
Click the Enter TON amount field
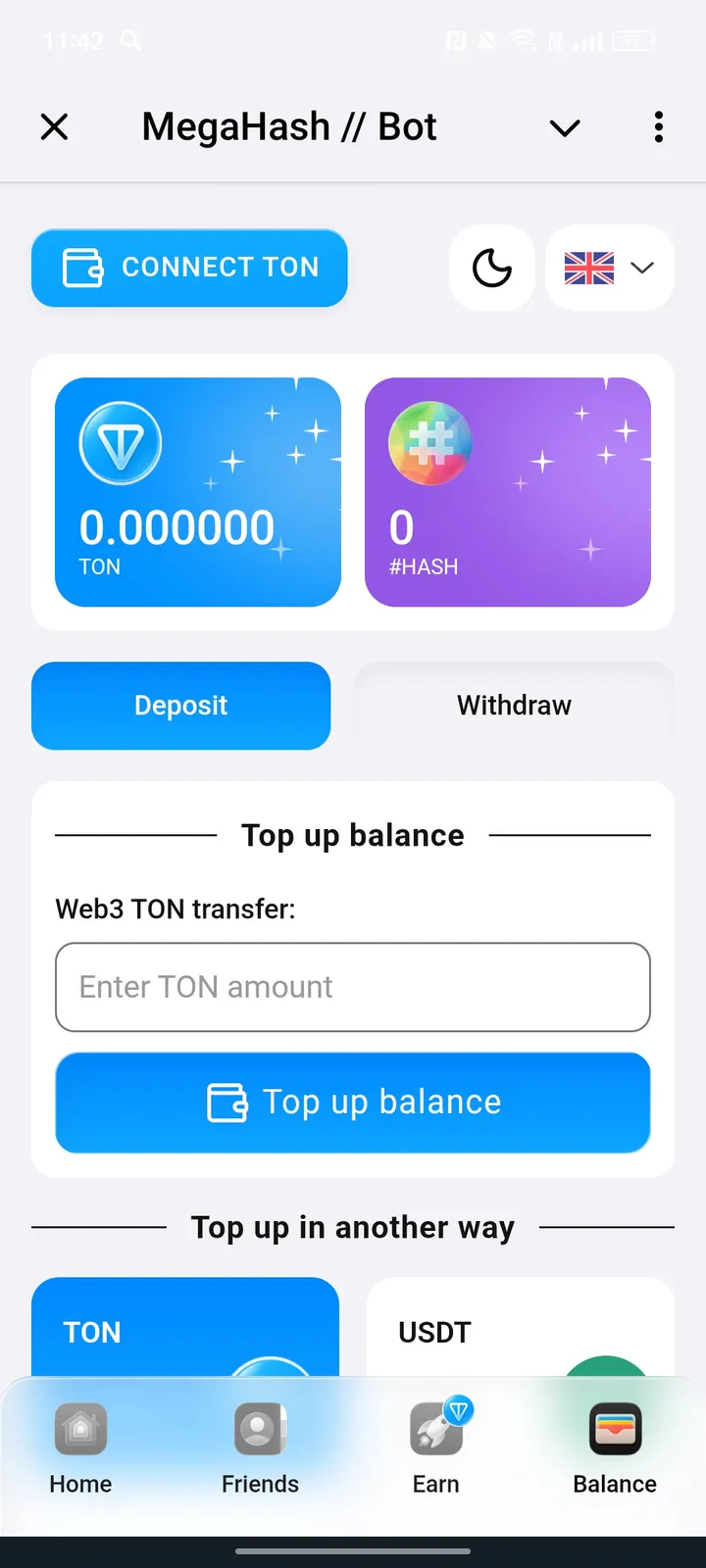pos(353,987)
